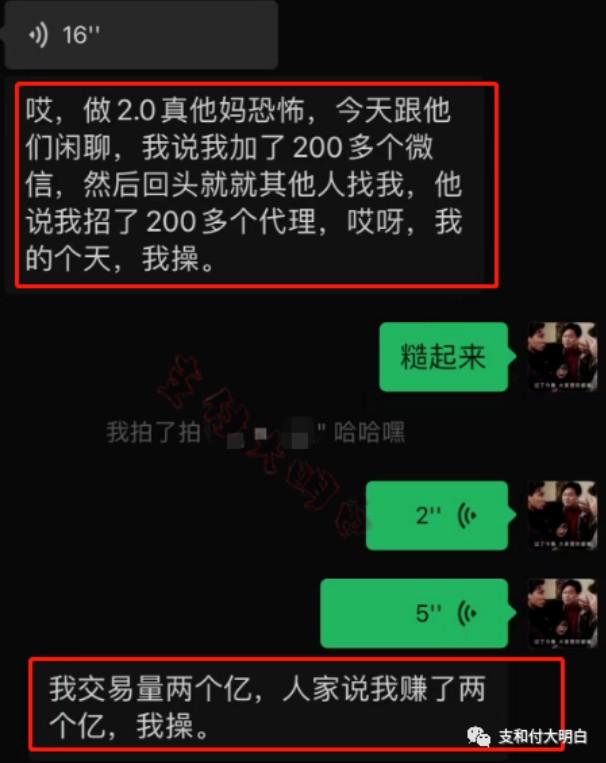Viewport: 606px width, 763px height.
Task: Open the avatar next to the 2'' voice message
Action: tap(561, 515)
